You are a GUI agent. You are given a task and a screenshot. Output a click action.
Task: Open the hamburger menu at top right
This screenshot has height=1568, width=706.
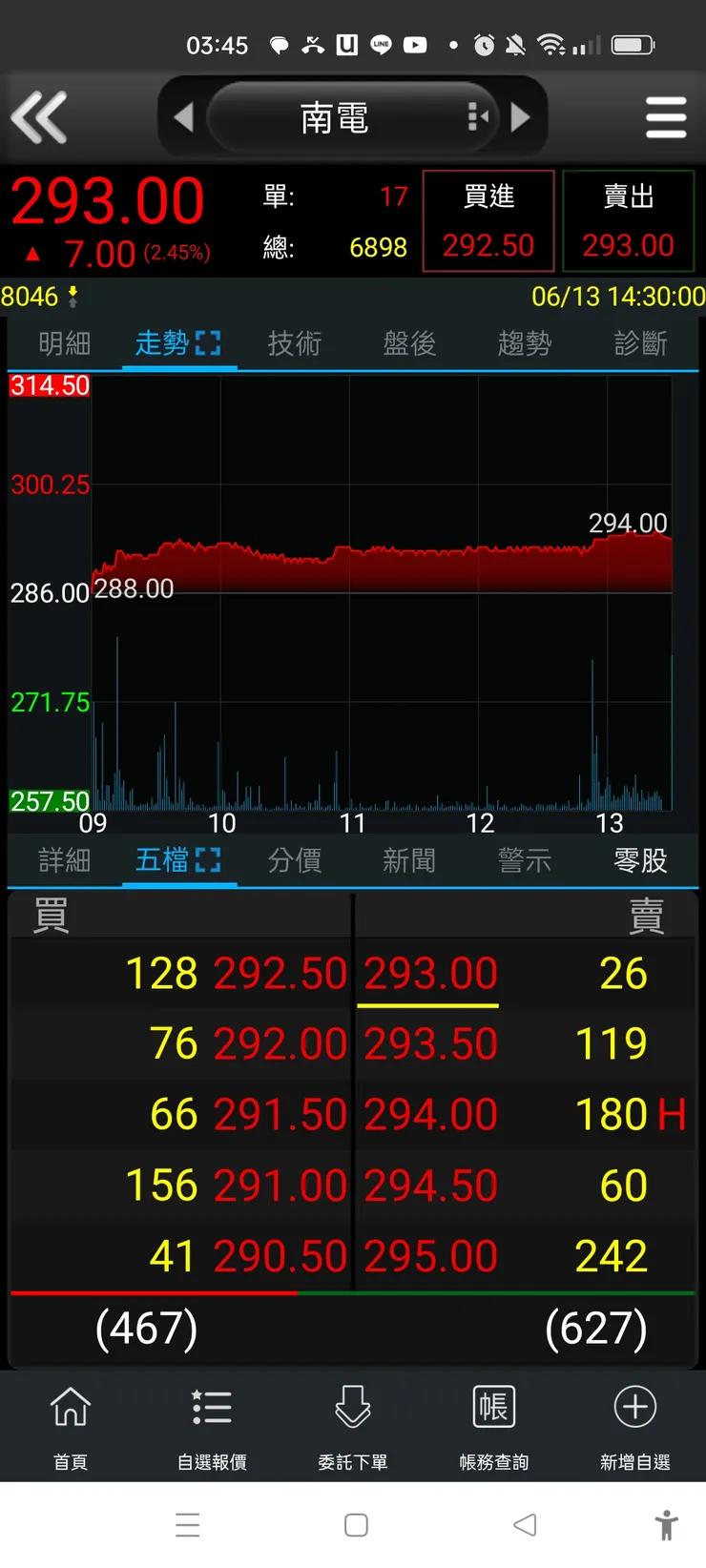(x=666, y=116)
